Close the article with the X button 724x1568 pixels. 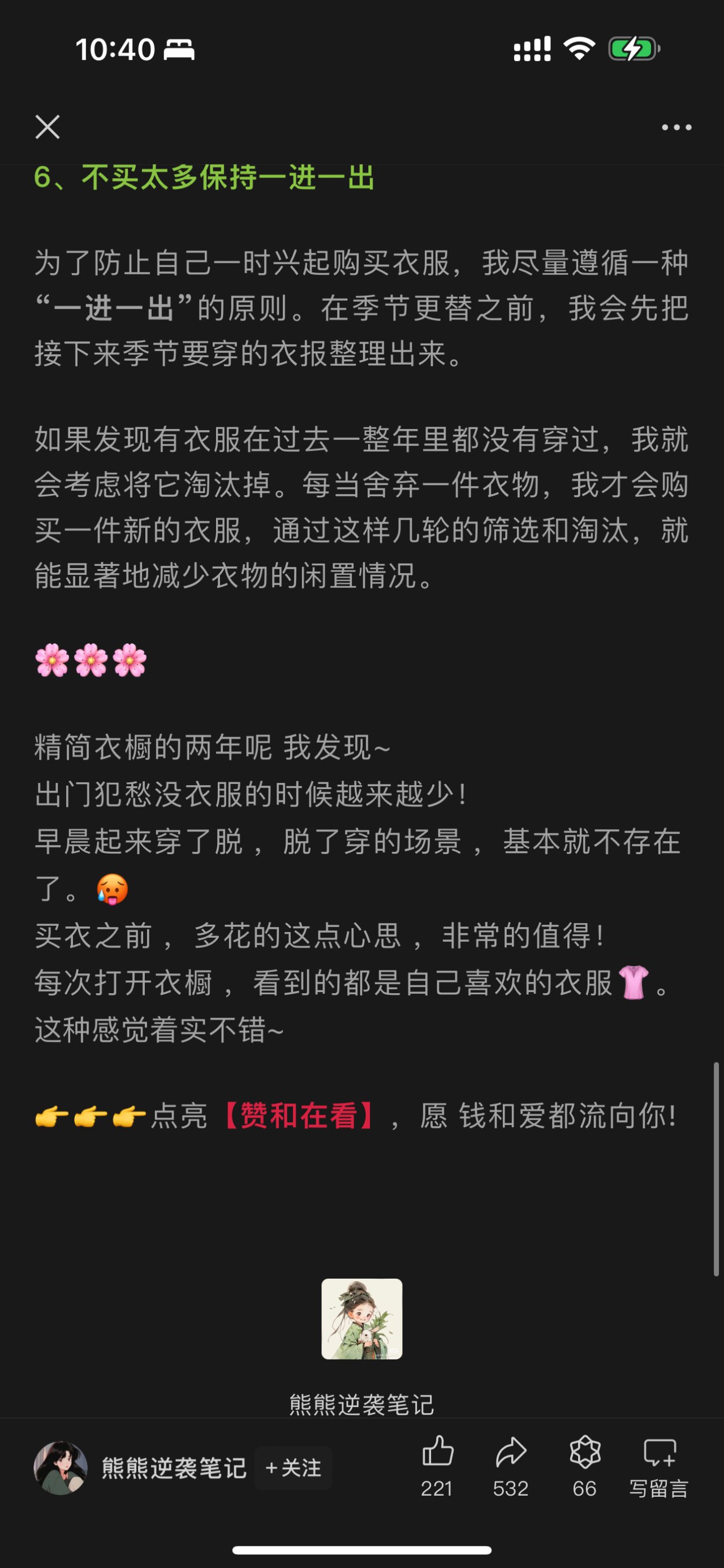(x=48, y=127)
